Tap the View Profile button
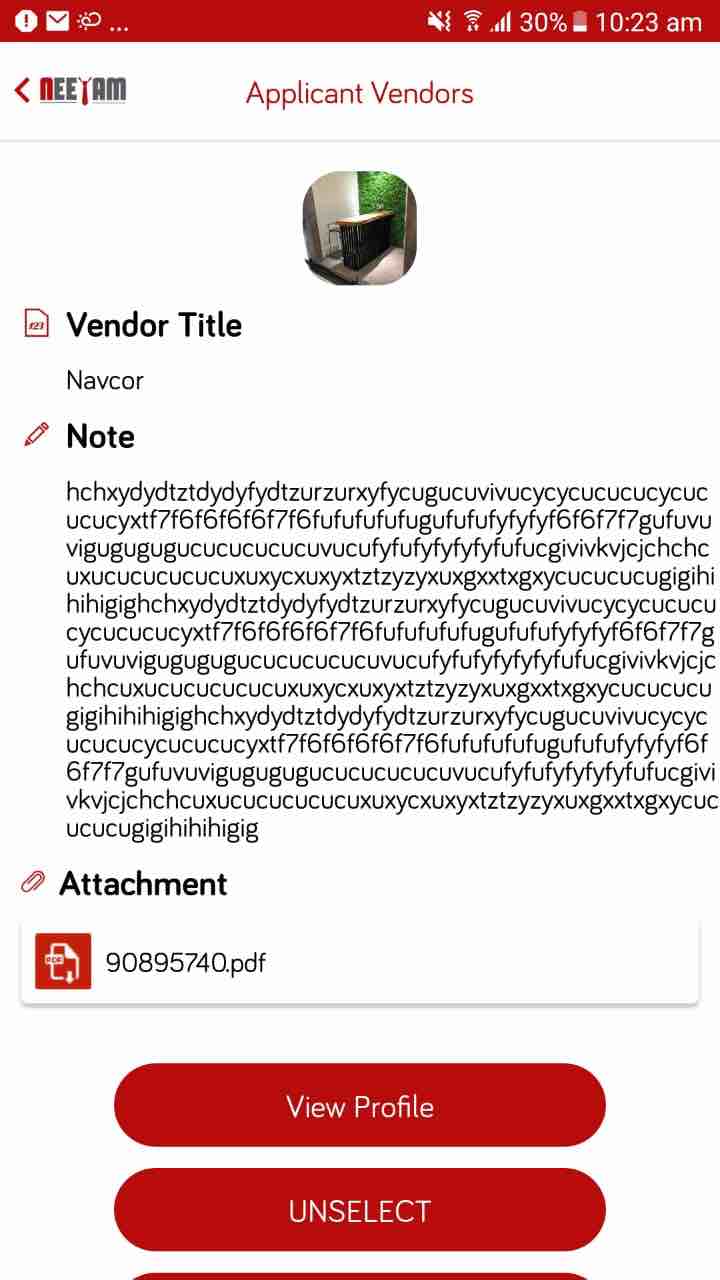Viewport: 720px width, 1280px height. coord(360,1106)
